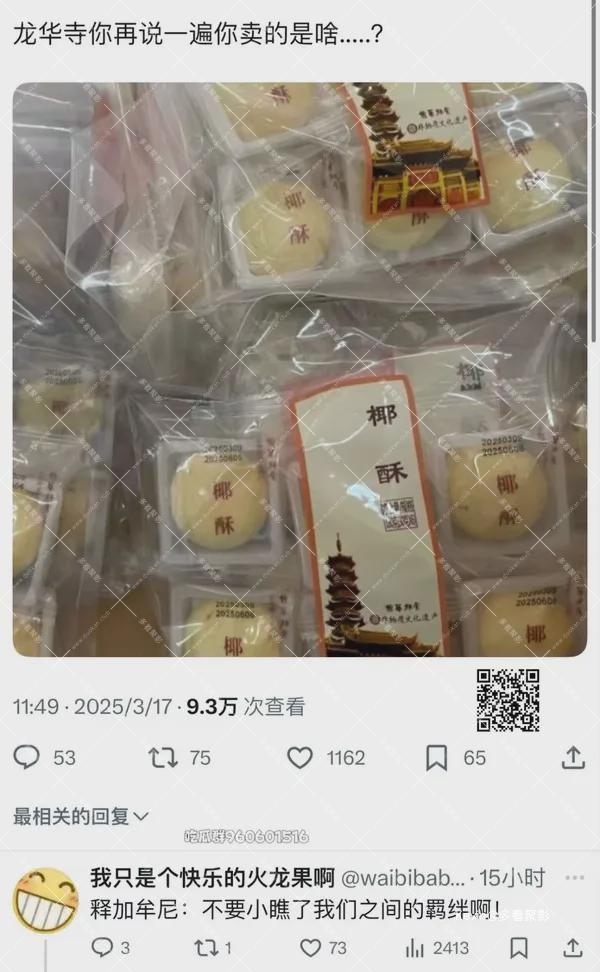Viewport: 600px width, 972px height.
Task: Bookmark 火龙果's reply
Action: click(518, 947)
